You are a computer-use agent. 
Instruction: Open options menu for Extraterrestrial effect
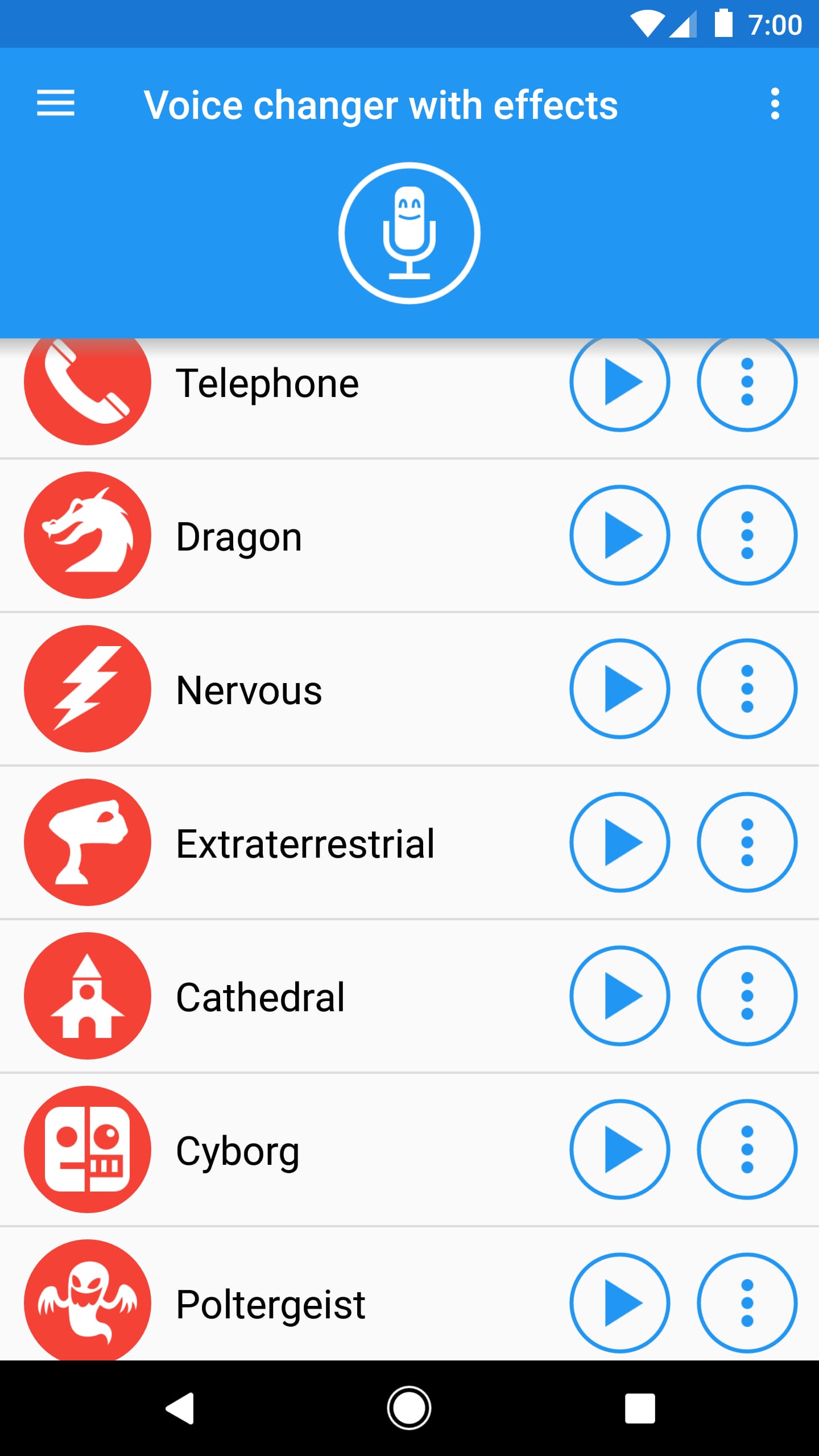coord(747,843)
